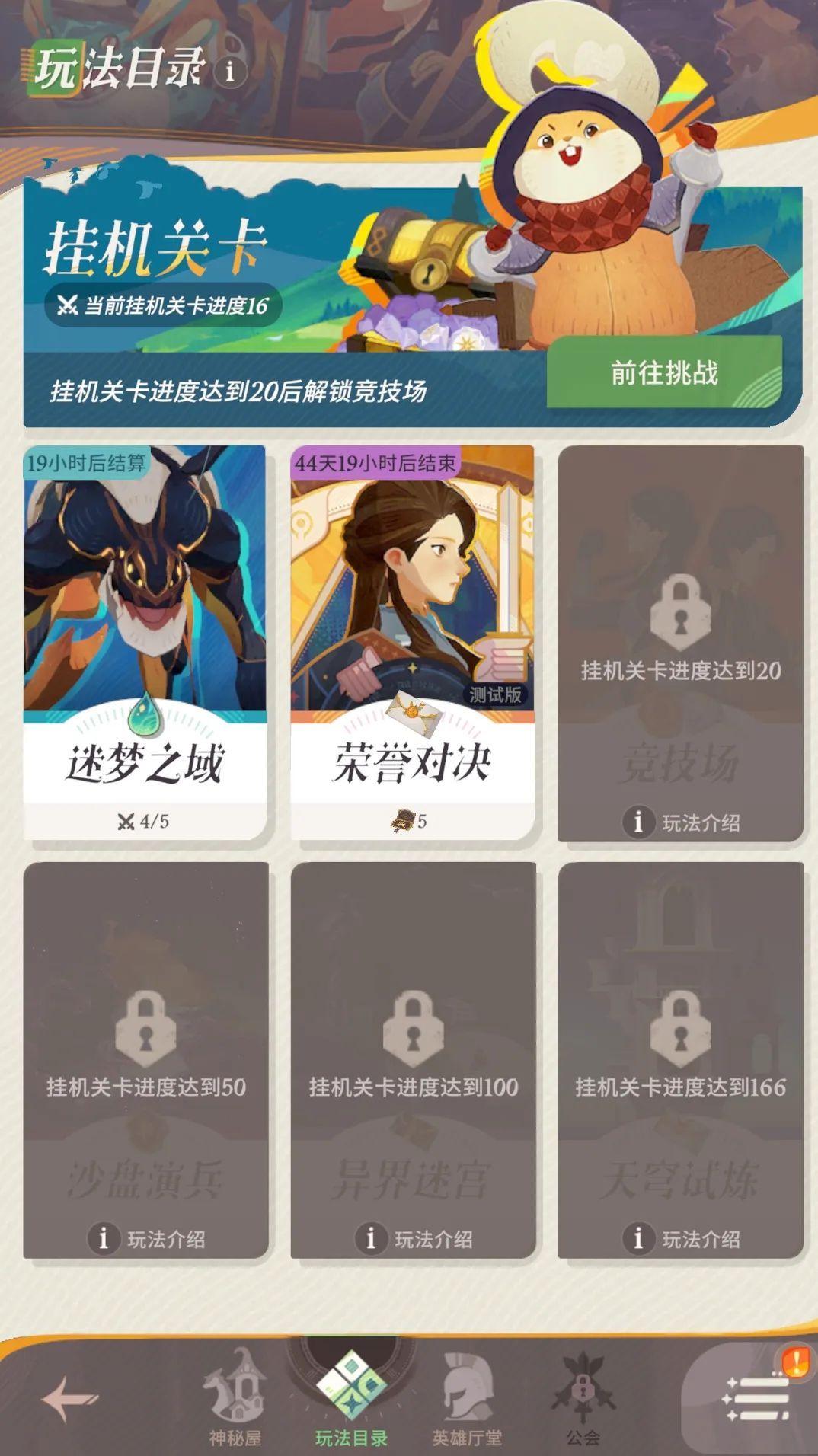Switch to the 神秘屋 tab

pyautogui.click(x=235, y=1400)
